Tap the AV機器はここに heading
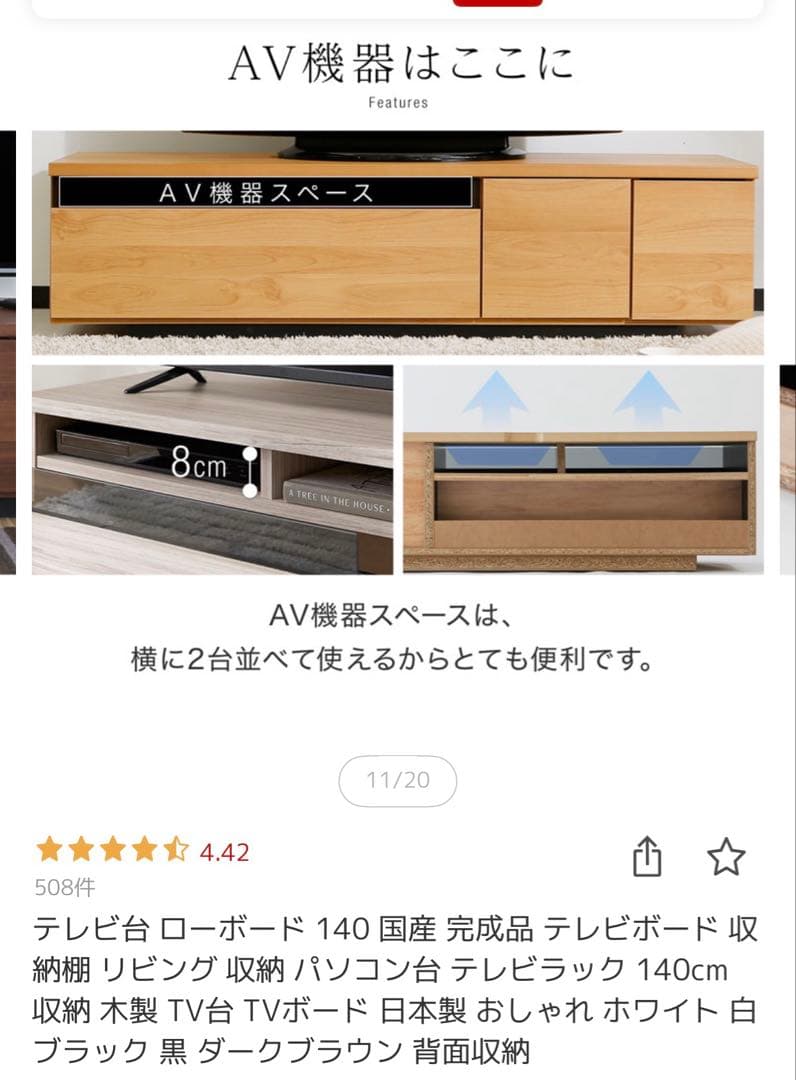Viewport: 796px width, 1080px height. click(x=398, y=62)
